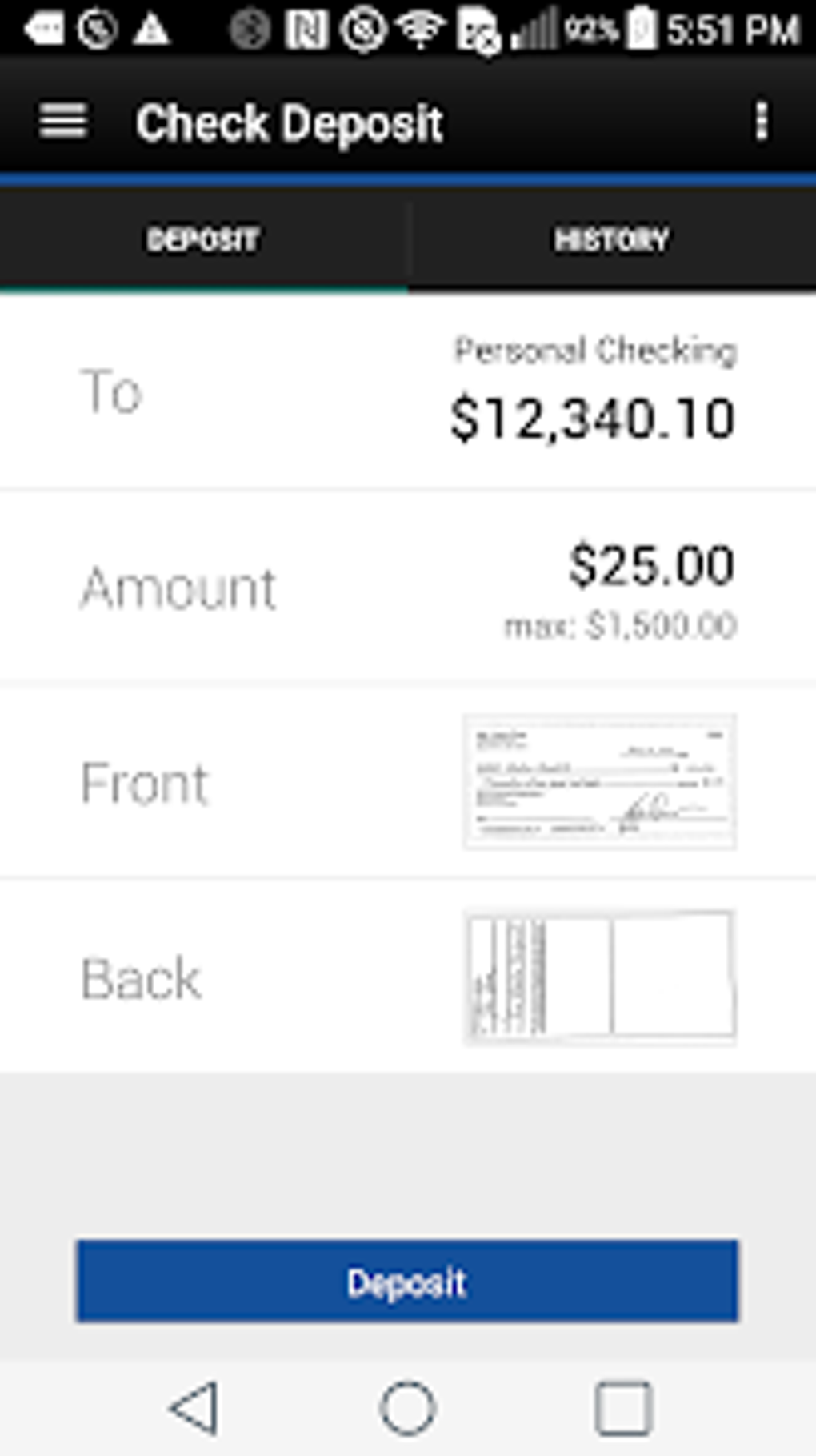The height and width of the screenshot is (1456, 816).
Task: Select the Deposit tab
Action: tap(203, 239)
